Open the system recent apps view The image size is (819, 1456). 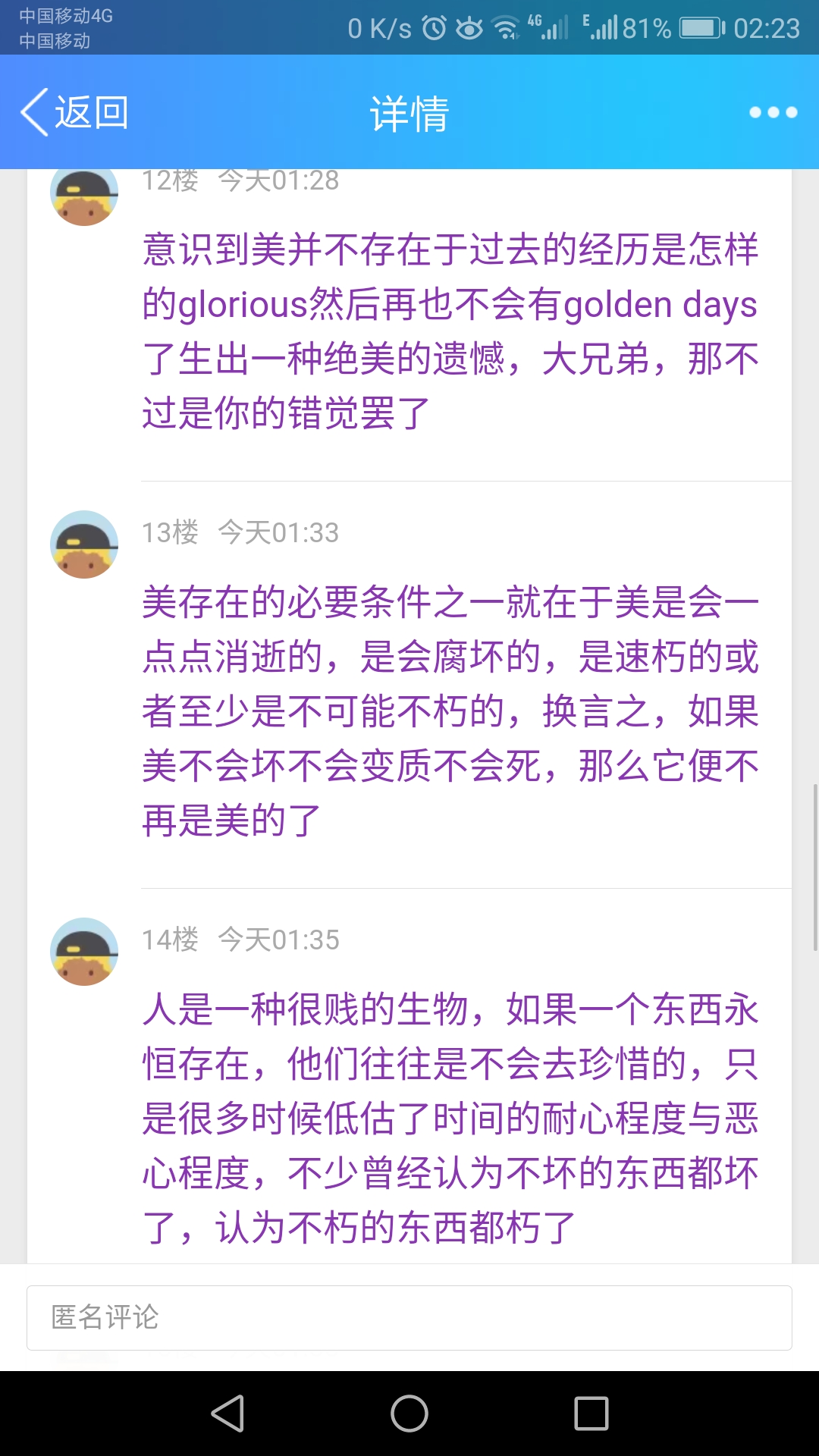[591, 1414]
